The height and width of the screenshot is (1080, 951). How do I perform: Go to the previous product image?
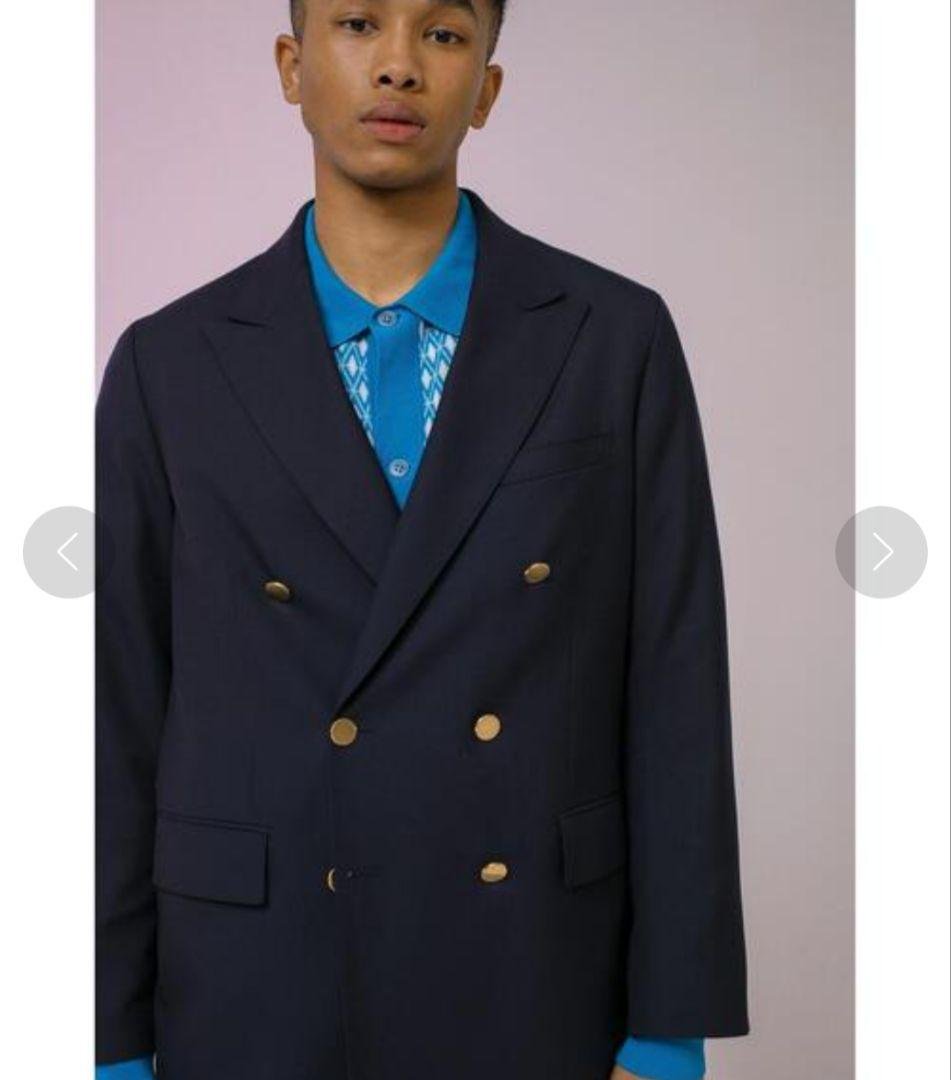[x=68, y=552]
